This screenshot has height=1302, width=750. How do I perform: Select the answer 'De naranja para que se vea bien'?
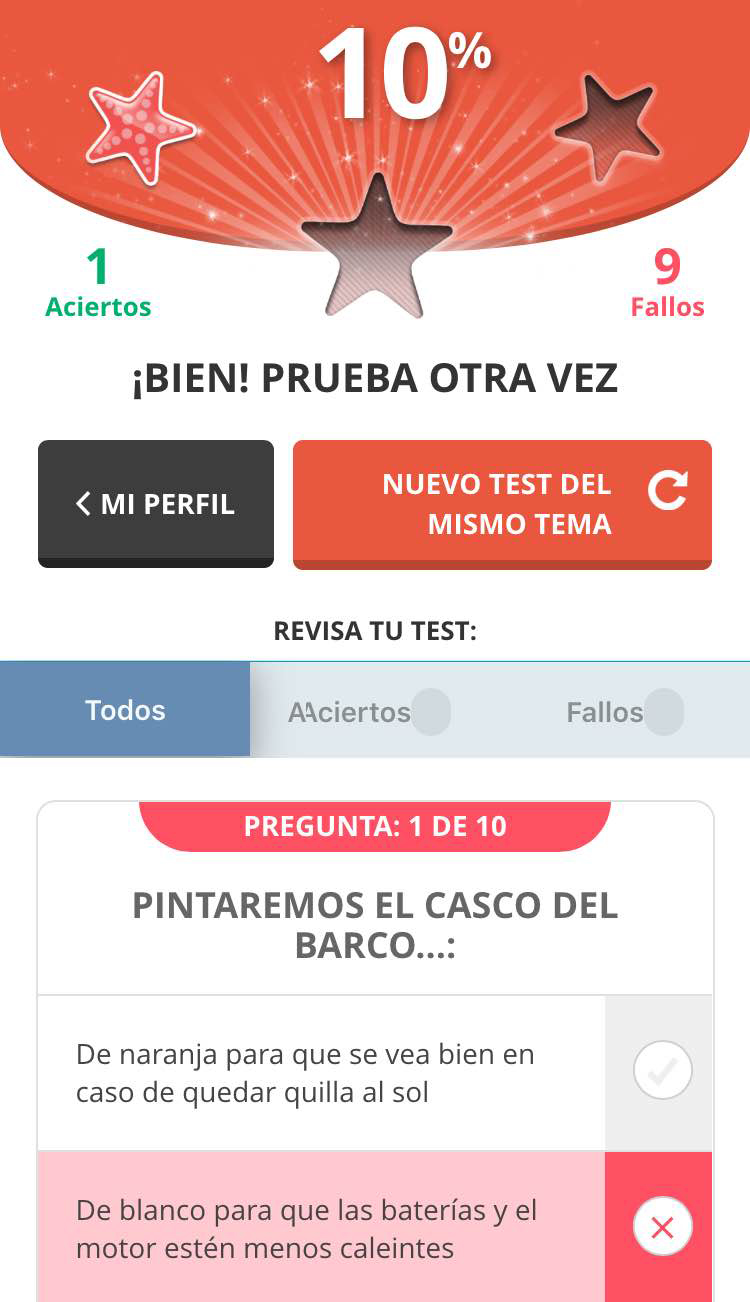tap(375, 1073)
